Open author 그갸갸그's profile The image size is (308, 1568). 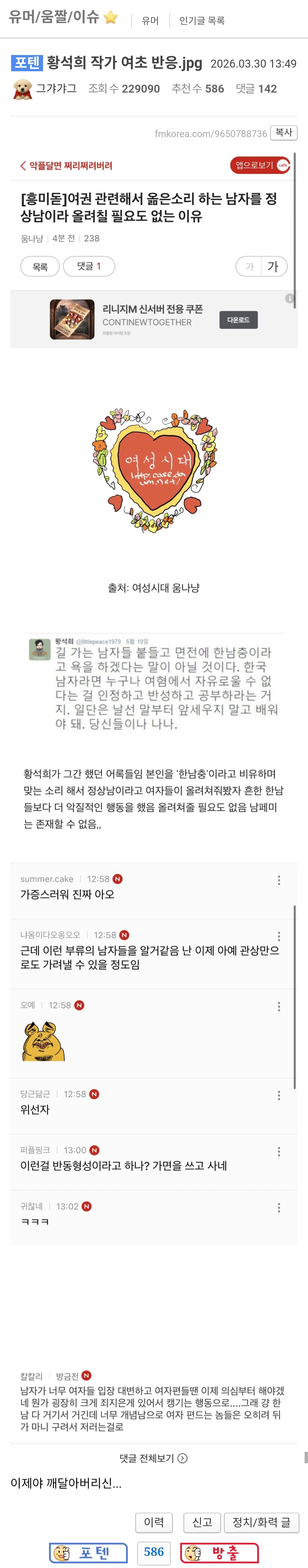tap(56, 88)
